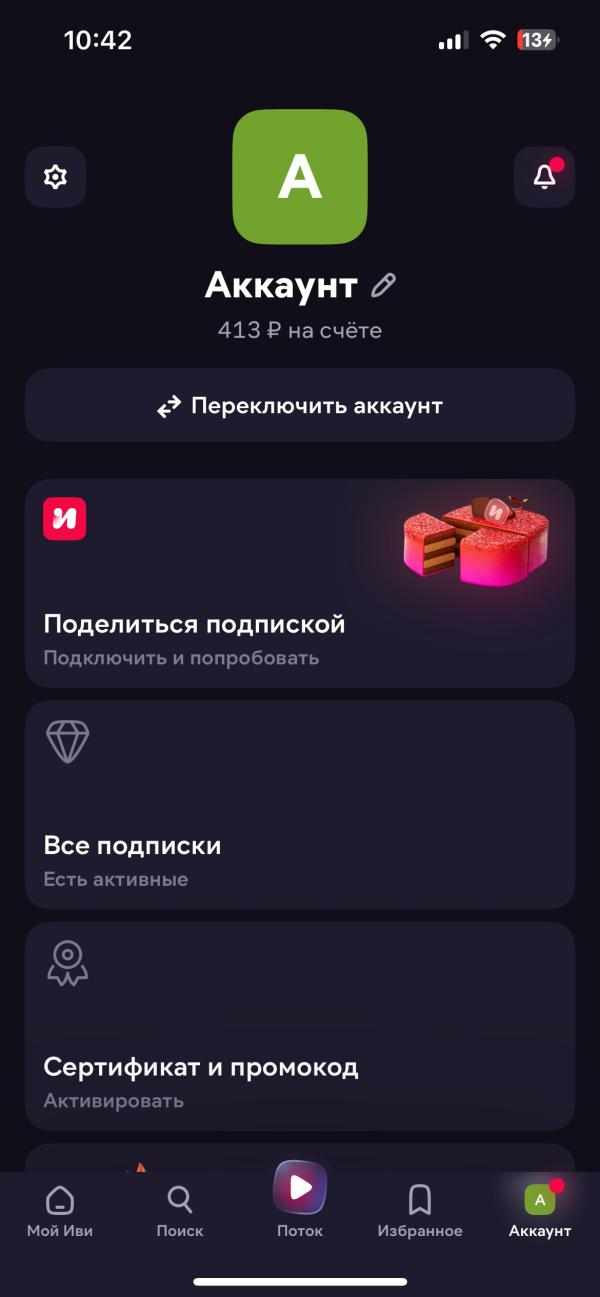
Task: Open the notifications bell
Action: pyautogui.click(x=544, y=177)
